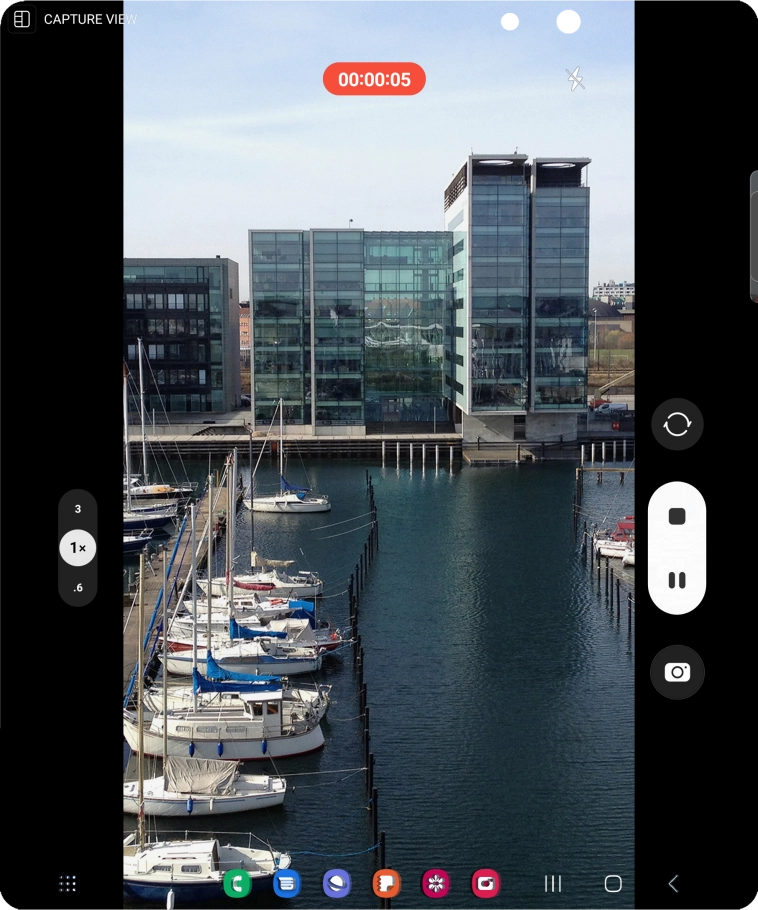This screenshot has height=910, width=758.
Task: Launch Samsung Internet browser
Action: pos(337,883)
